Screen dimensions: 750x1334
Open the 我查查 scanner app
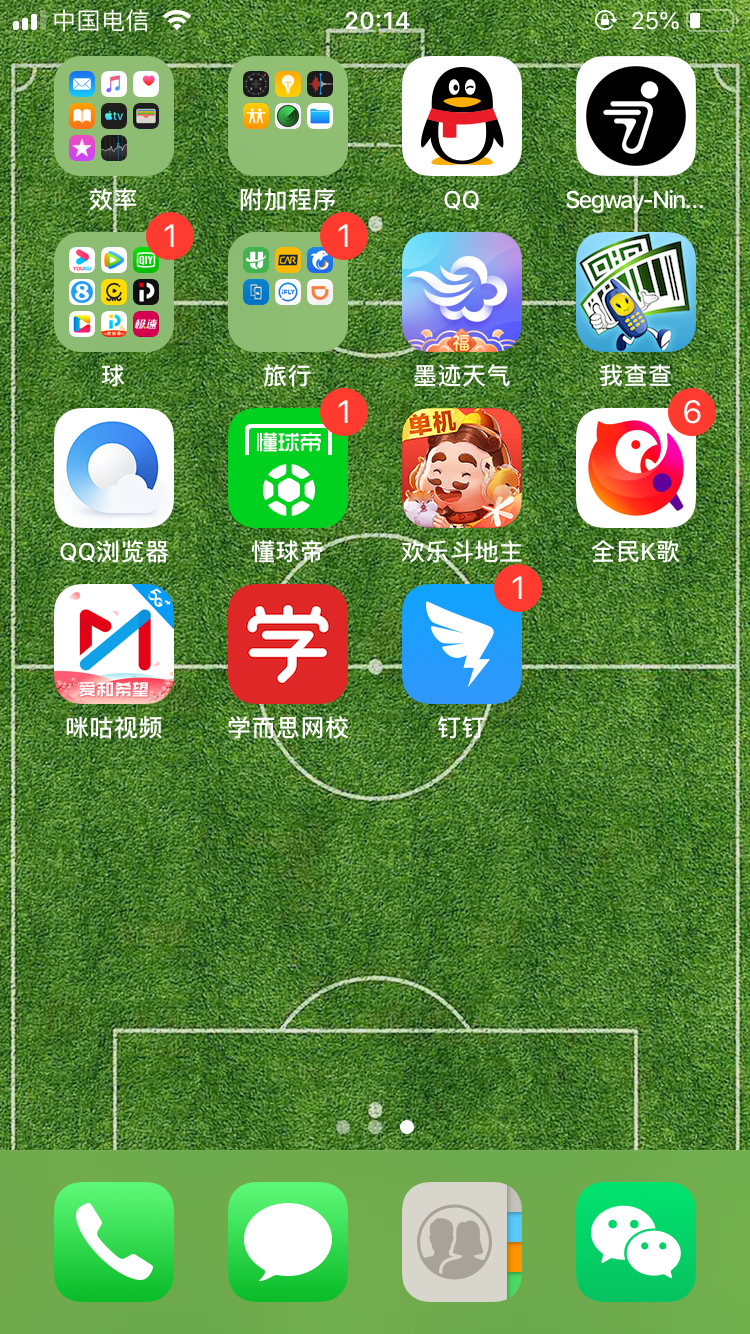(636, 292)
